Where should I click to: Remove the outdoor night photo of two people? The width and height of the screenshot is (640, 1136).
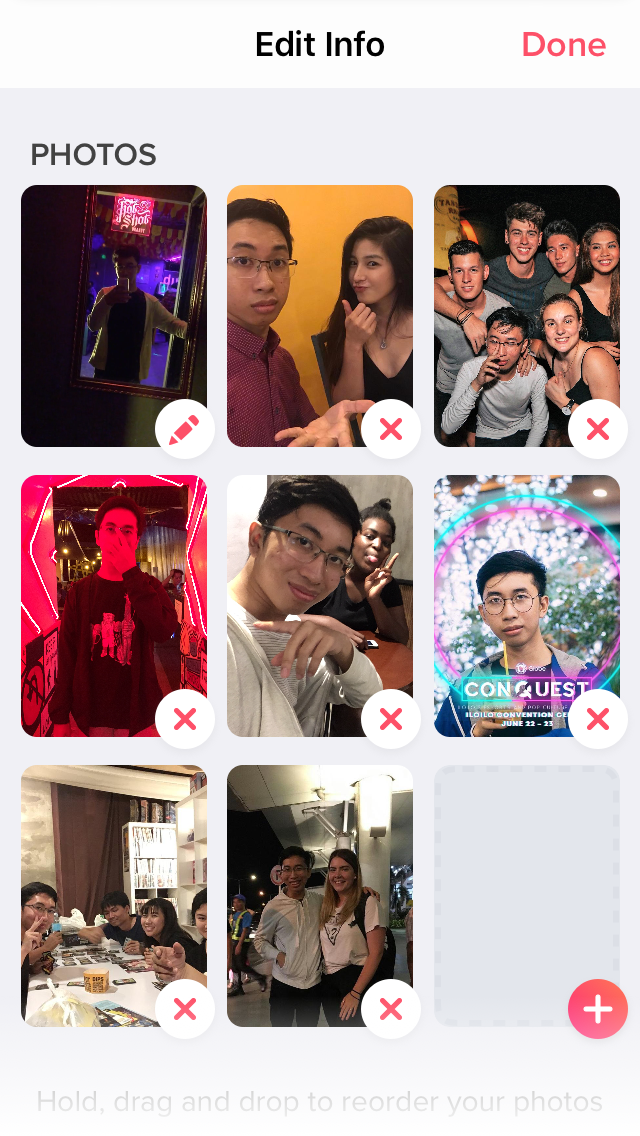(x=391, y=1009)
